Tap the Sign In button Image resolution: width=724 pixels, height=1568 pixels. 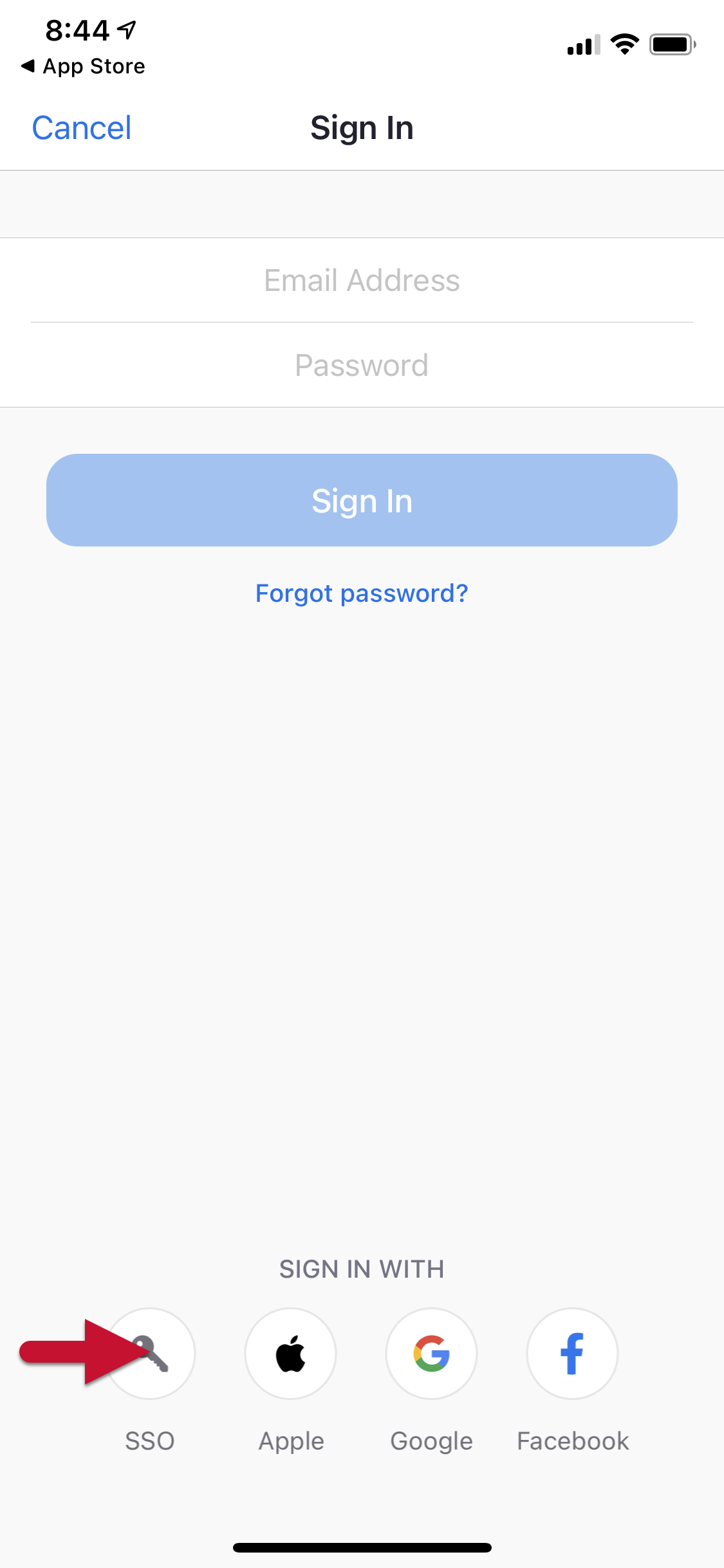(362, 500)
